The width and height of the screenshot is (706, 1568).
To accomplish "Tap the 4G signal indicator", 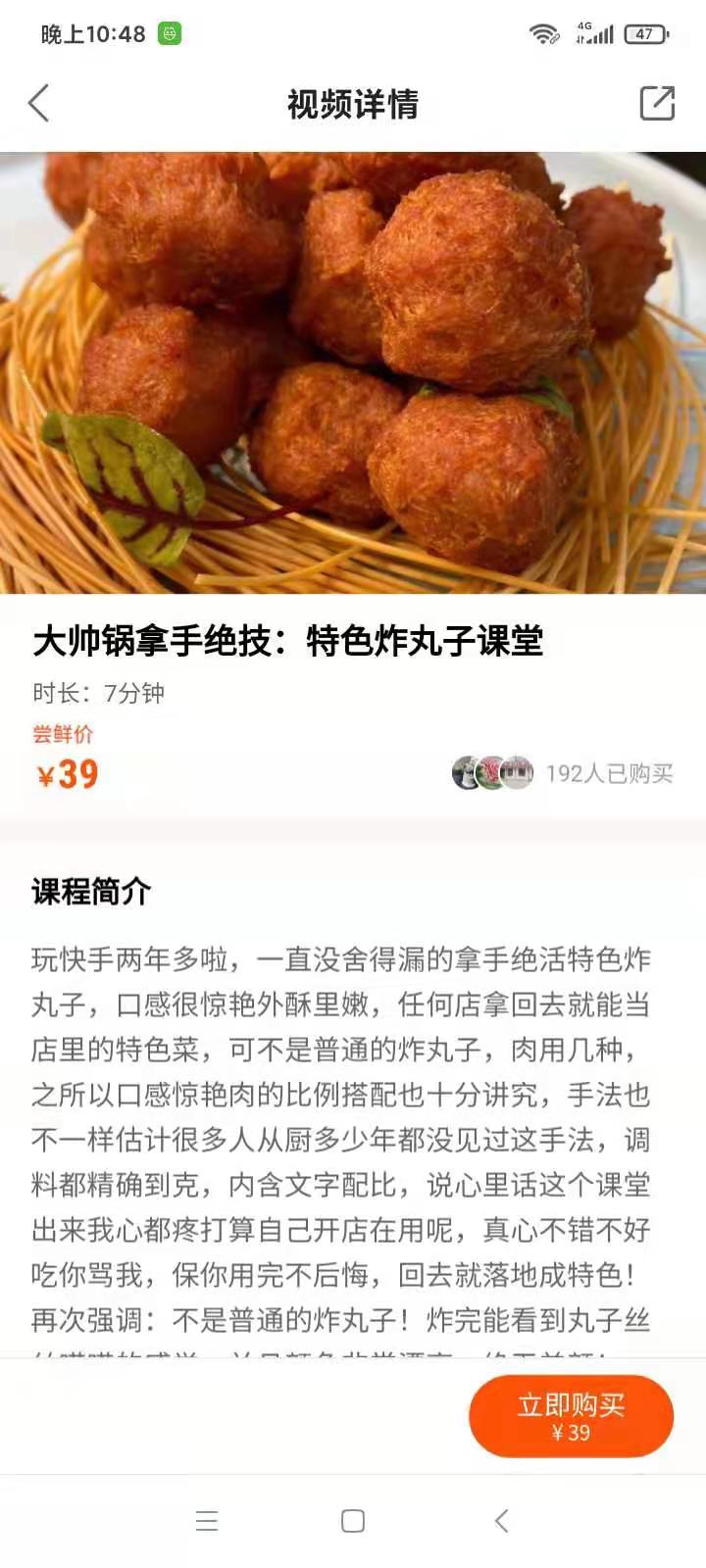I will click(595, 32).
